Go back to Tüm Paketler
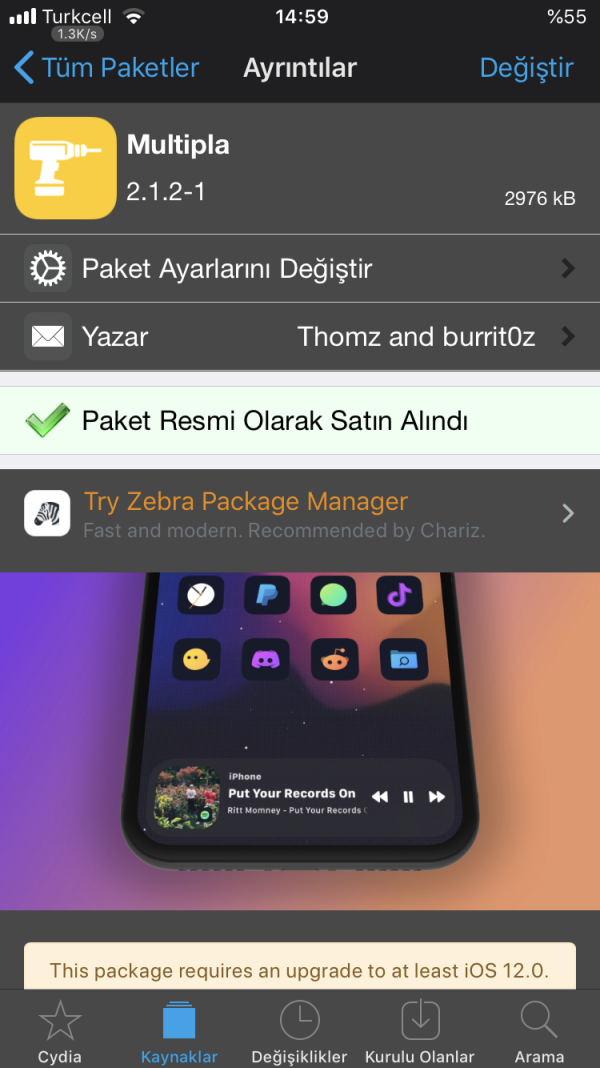Screen dimensions: 600x1068 coord(107,68)
